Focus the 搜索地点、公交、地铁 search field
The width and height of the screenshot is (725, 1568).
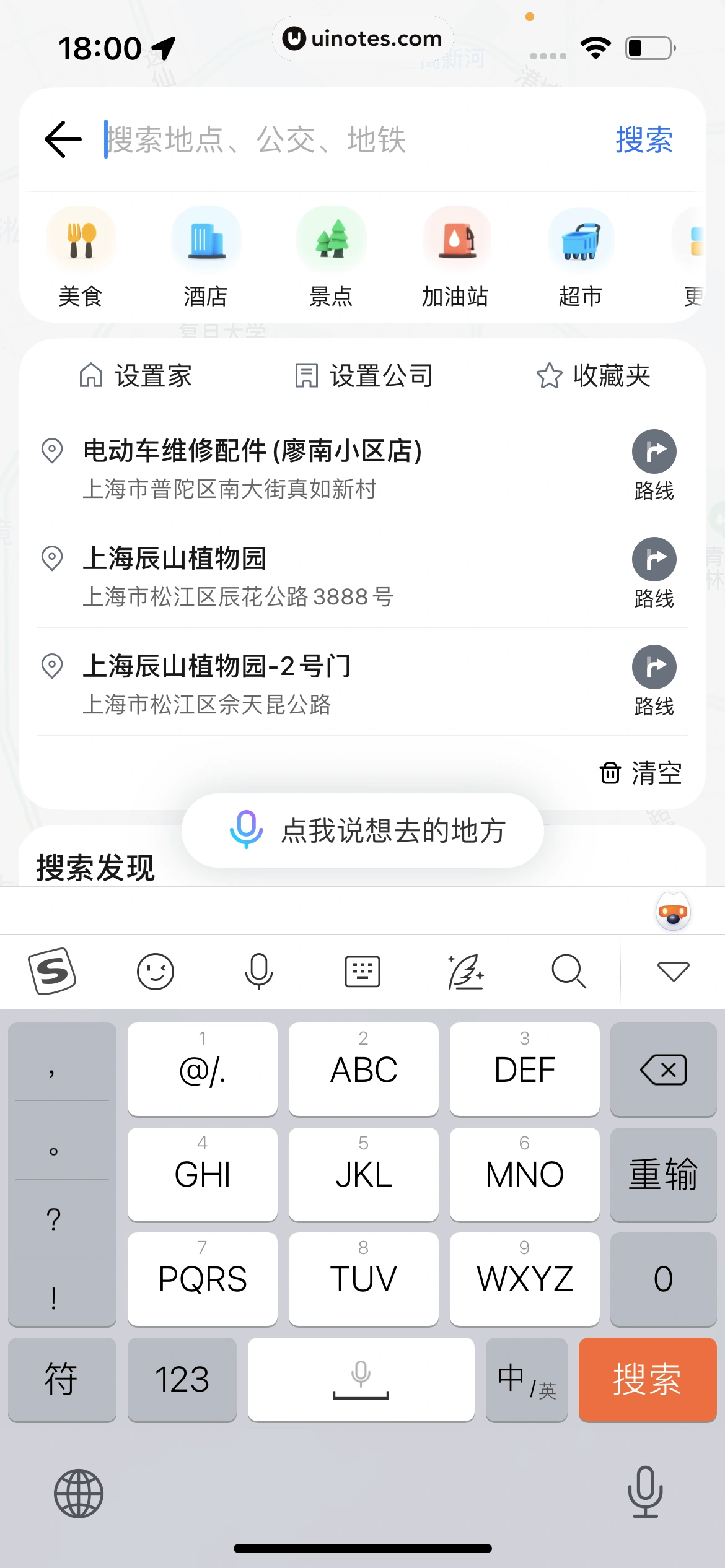point(347,139)
